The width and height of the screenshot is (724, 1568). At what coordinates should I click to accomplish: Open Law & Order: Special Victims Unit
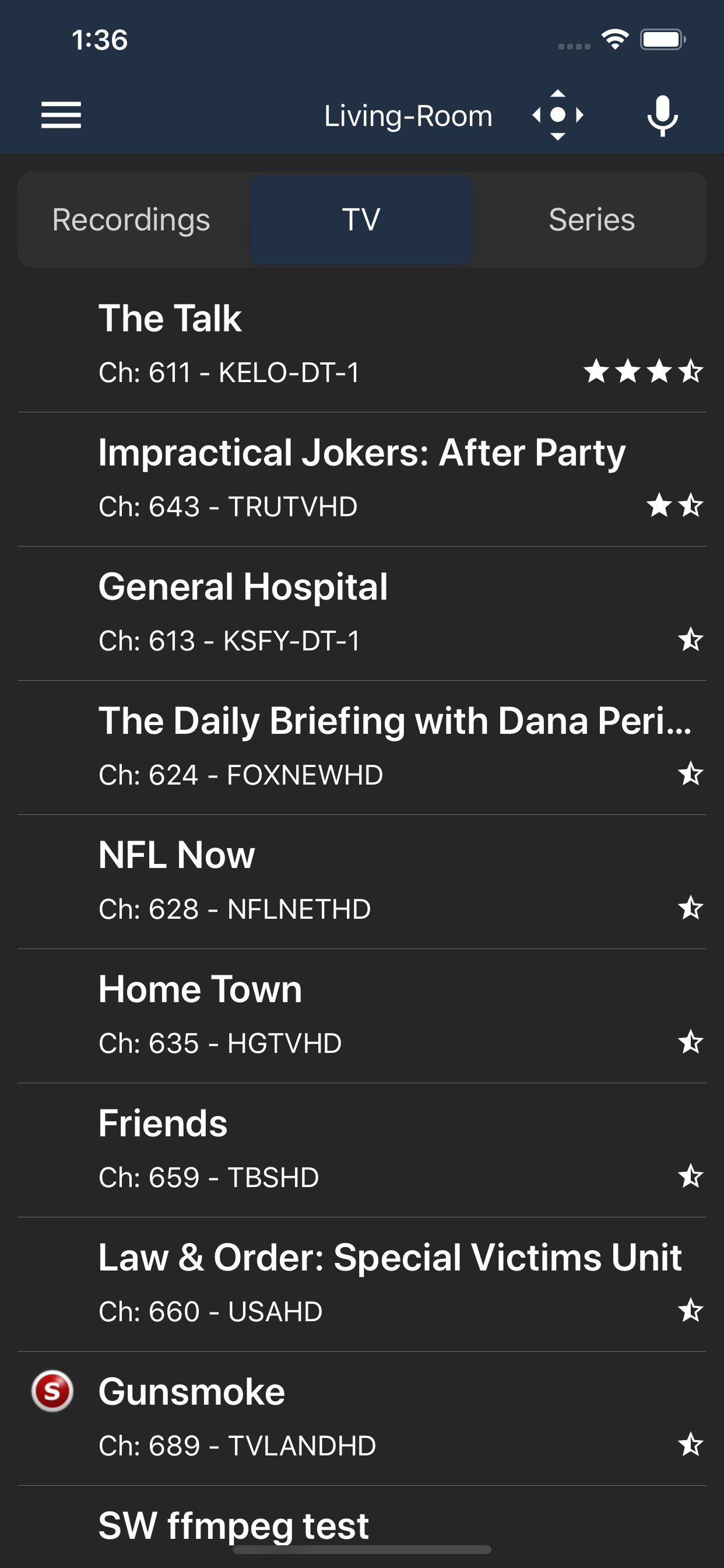tap(362, 1284)
